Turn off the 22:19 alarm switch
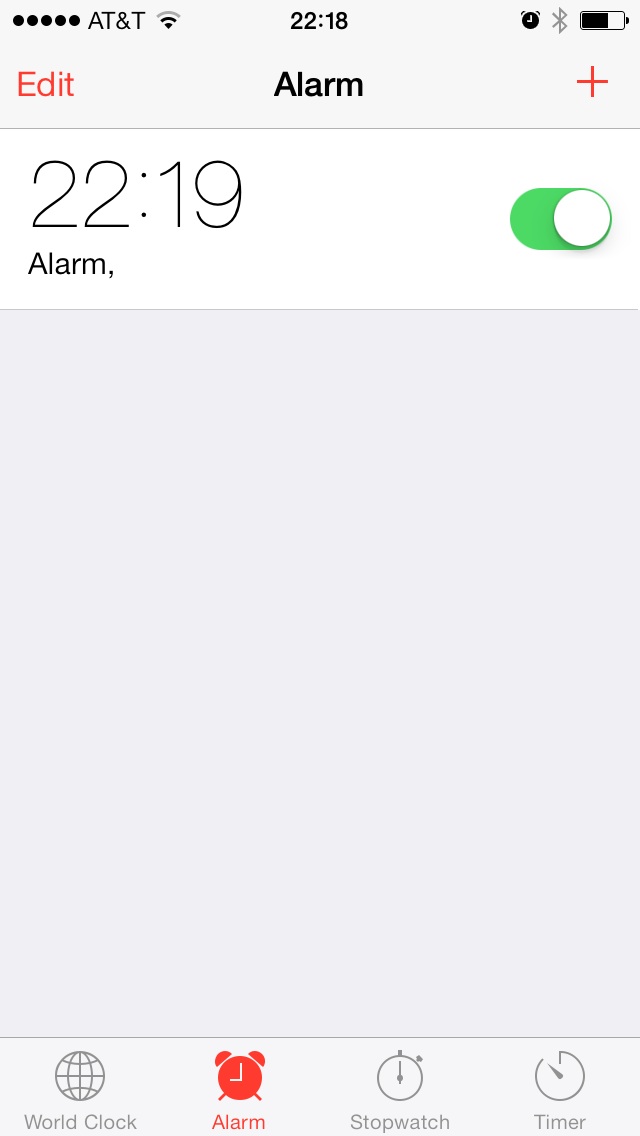 click(560, 219)
